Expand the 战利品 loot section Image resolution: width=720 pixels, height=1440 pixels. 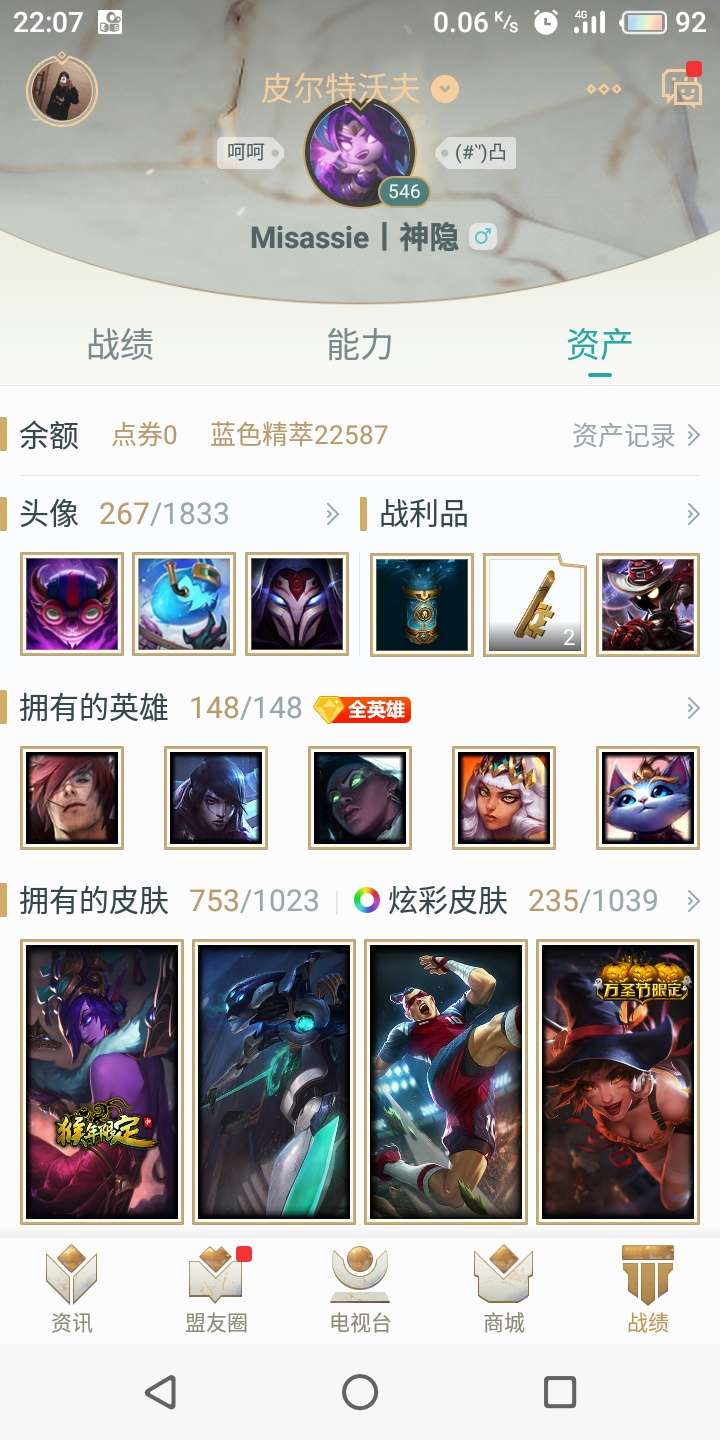(x=692, y=515)
